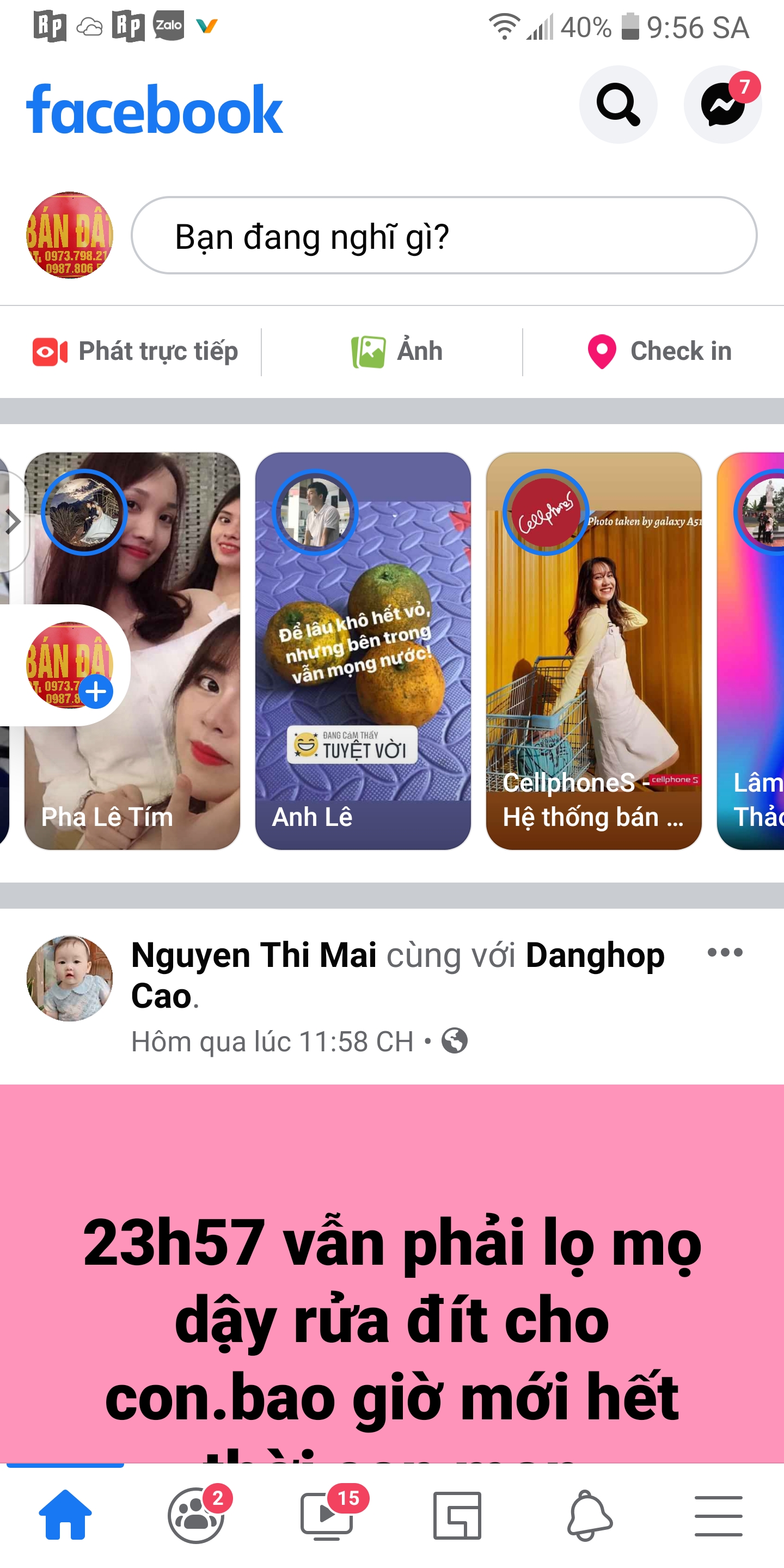This screenshot has height=1568, width=784.
Task: Open Pha Lê Tím's story
Action: pos(132,651)
